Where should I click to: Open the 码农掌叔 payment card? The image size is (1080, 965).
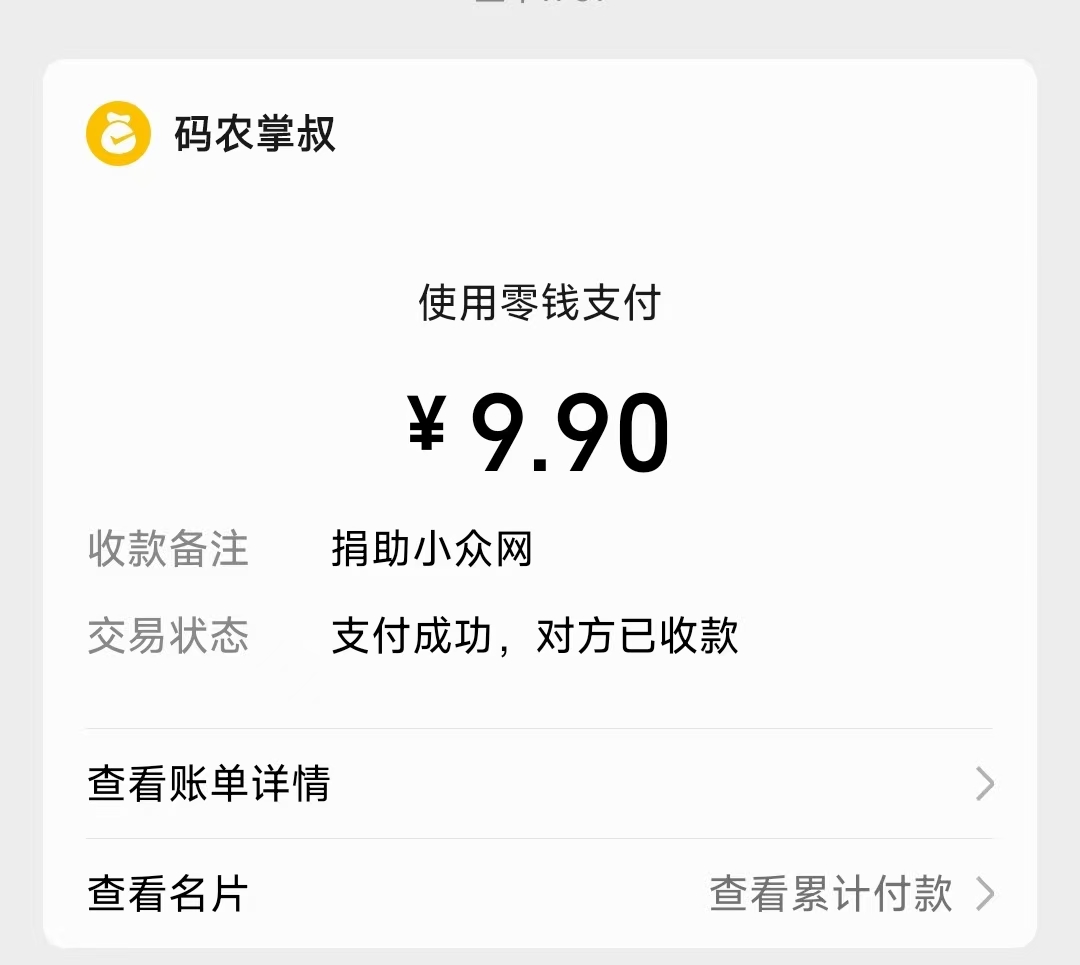tap(255, 134)
